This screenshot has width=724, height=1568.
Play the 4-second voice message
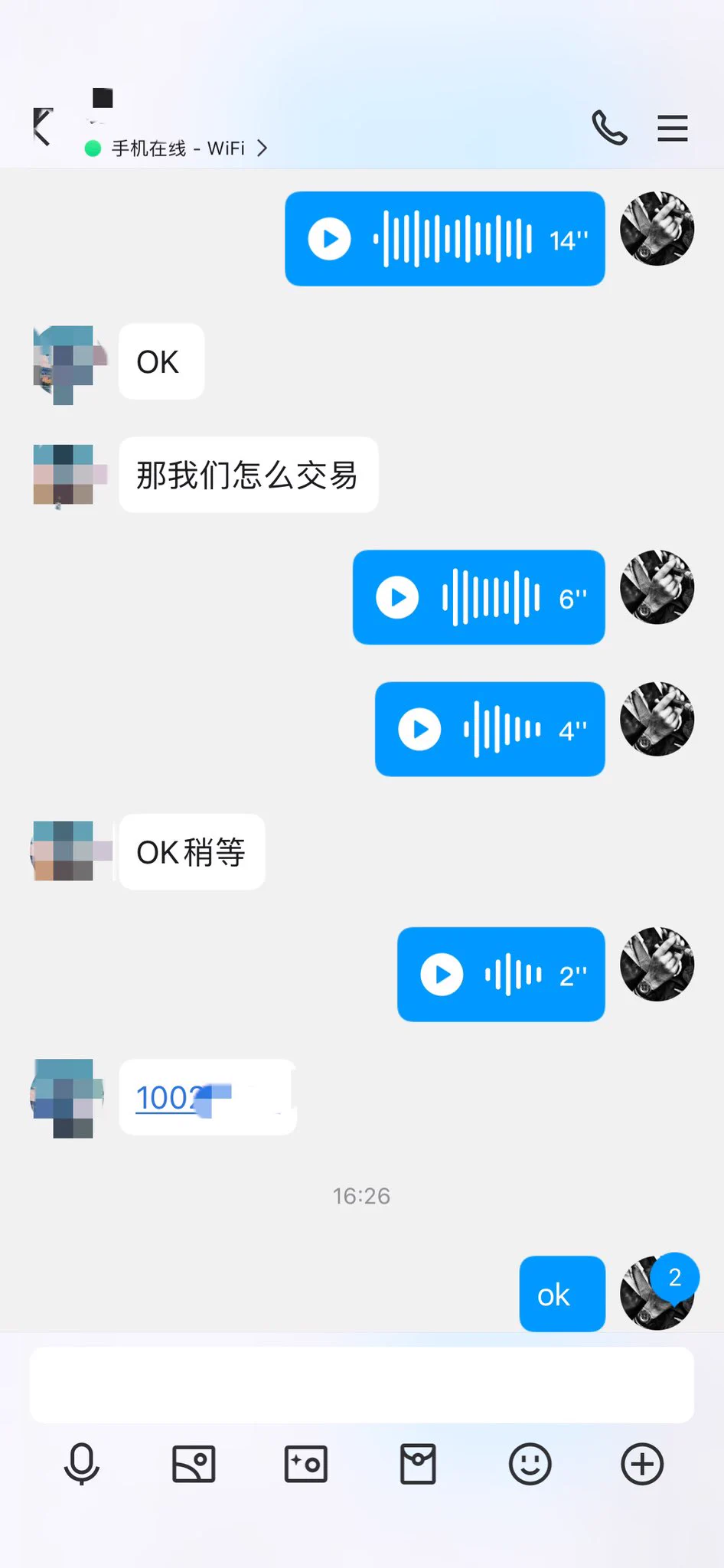(x=419, y=729)
